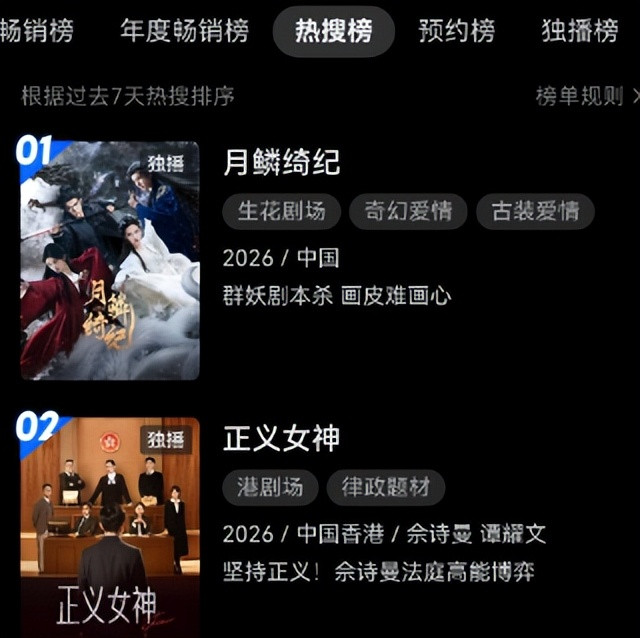640x638 pixels.
Task: View the 榜单规则 ranking rules
Action: click(x=587, y=96)
